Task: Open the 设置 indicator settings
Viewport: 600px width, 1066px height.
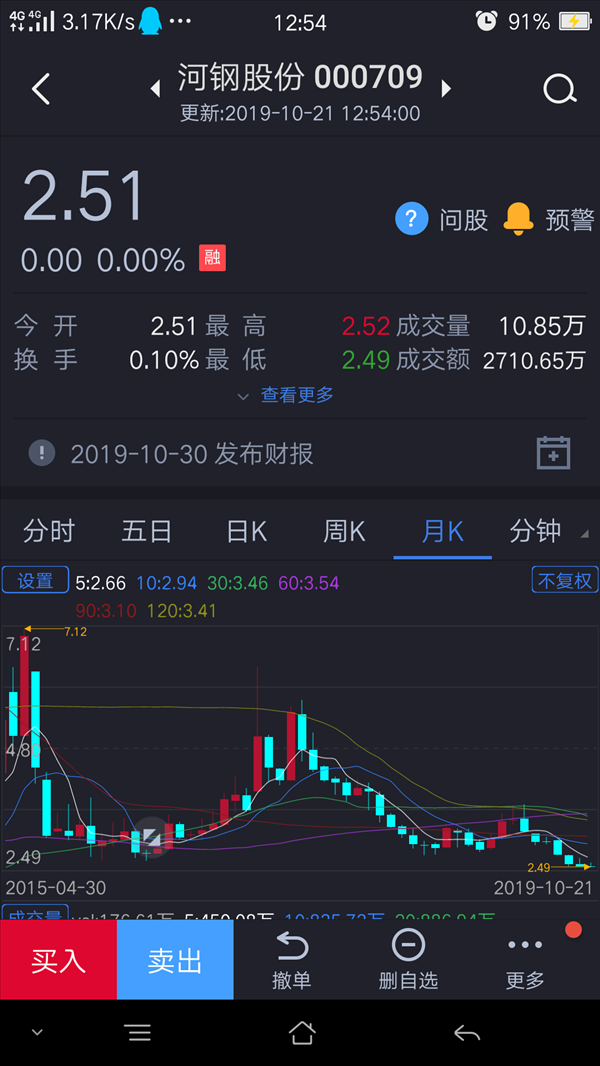Action: point(35,581)
